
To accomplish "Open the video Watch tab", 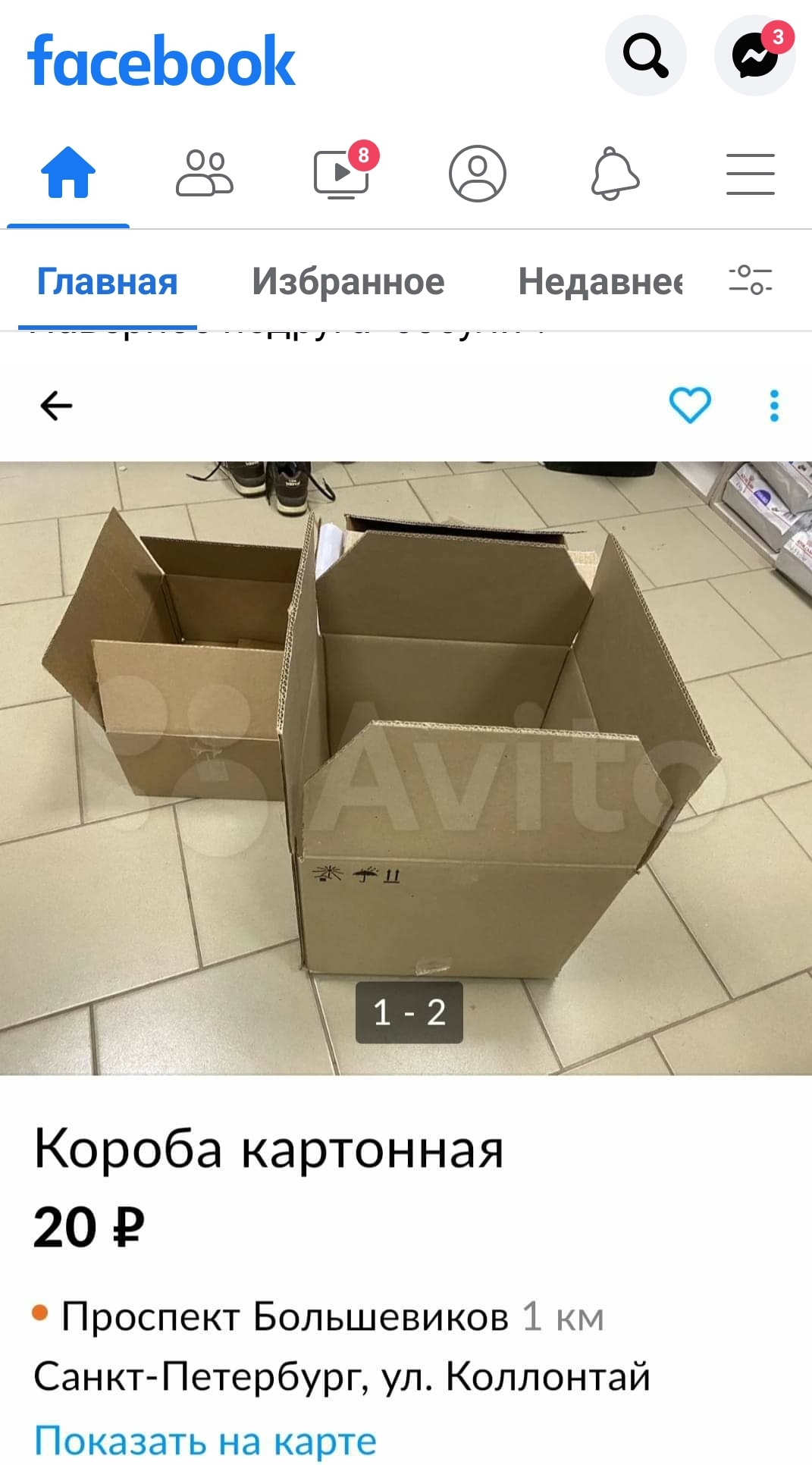I will pyautogui.click(x=342, y=174).
